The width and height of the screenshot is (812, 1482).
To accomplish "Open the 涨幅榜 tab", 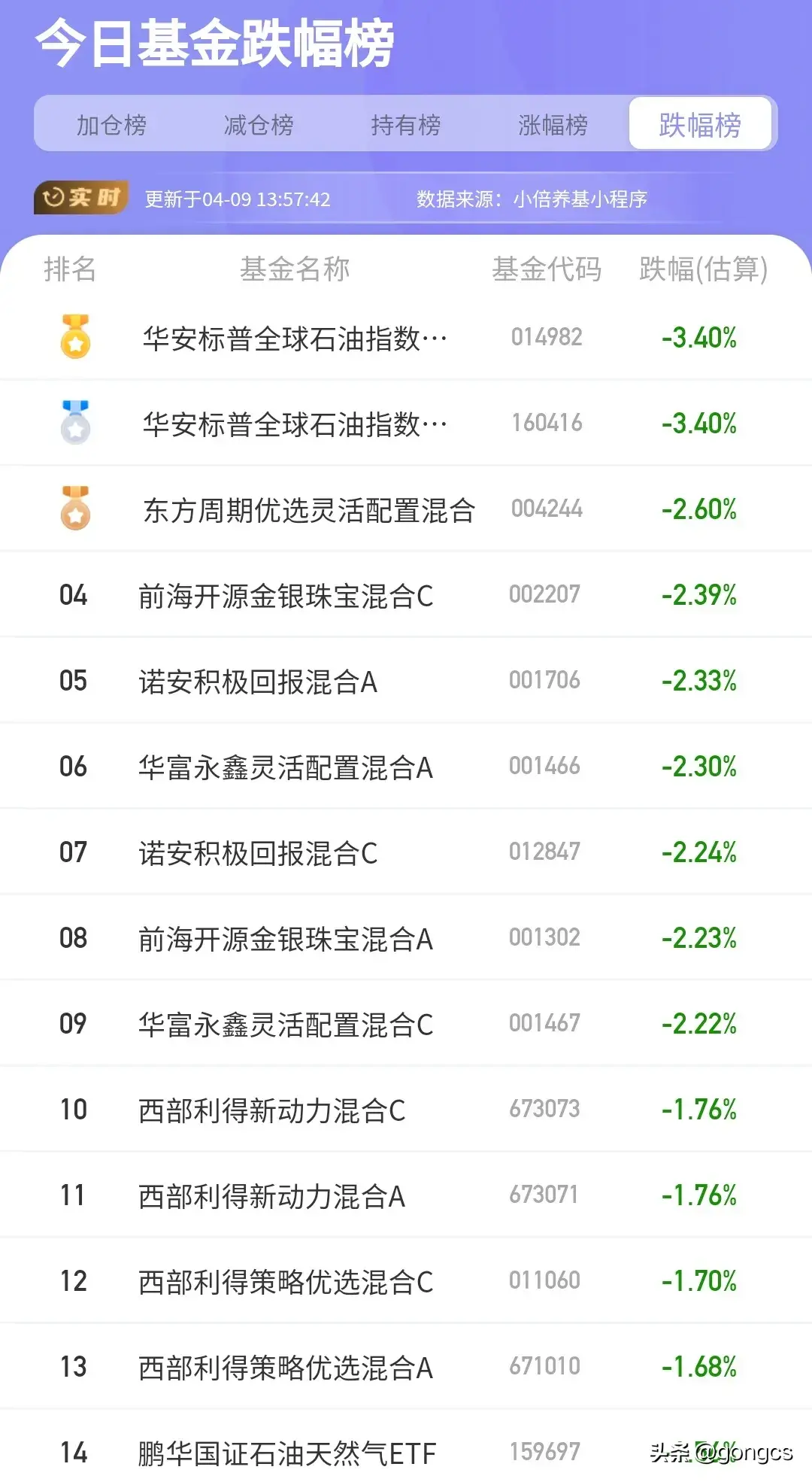I will [x=553, y=124].
